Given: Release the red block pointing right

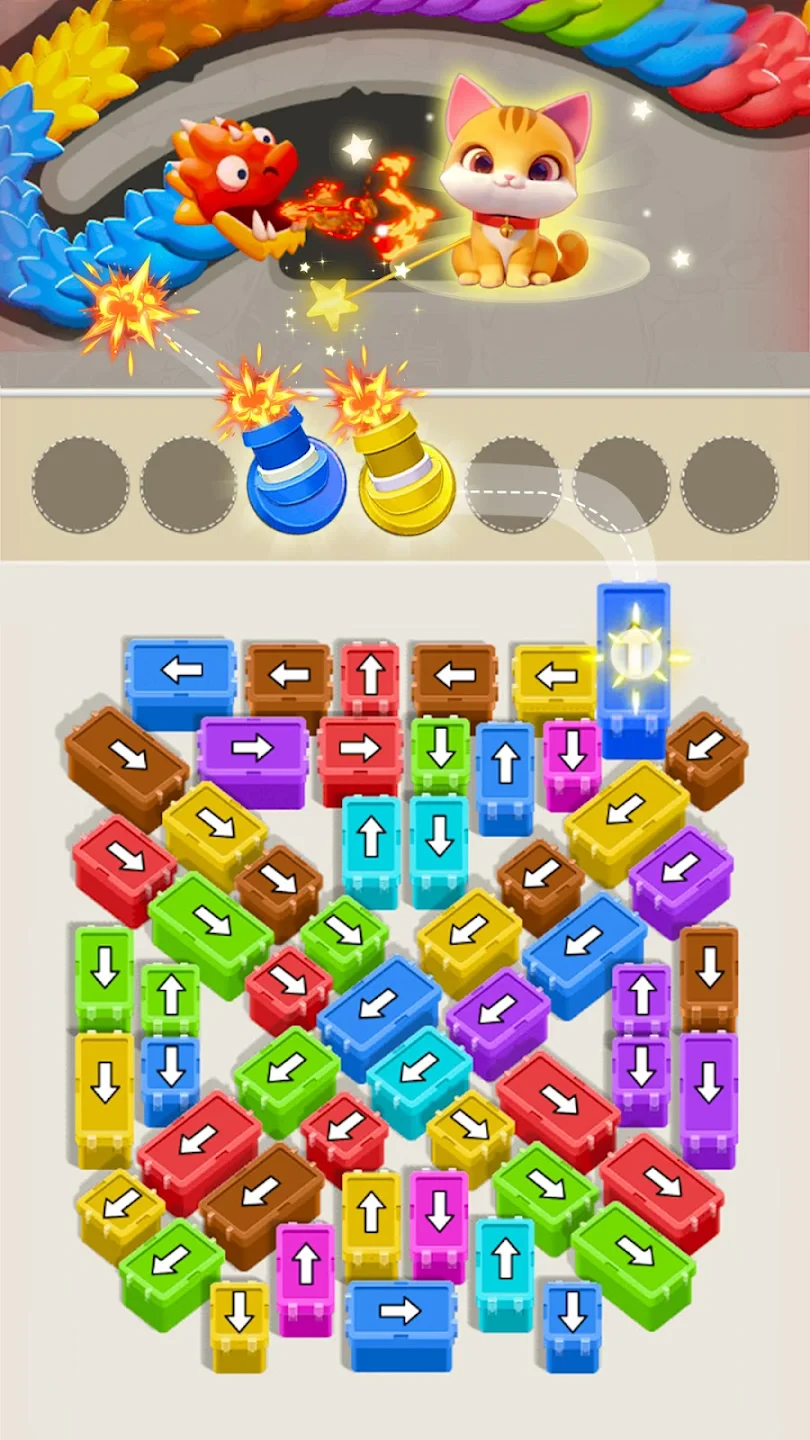Looking at the screenshot, I should pyautogui.click(x=359, y=748).
